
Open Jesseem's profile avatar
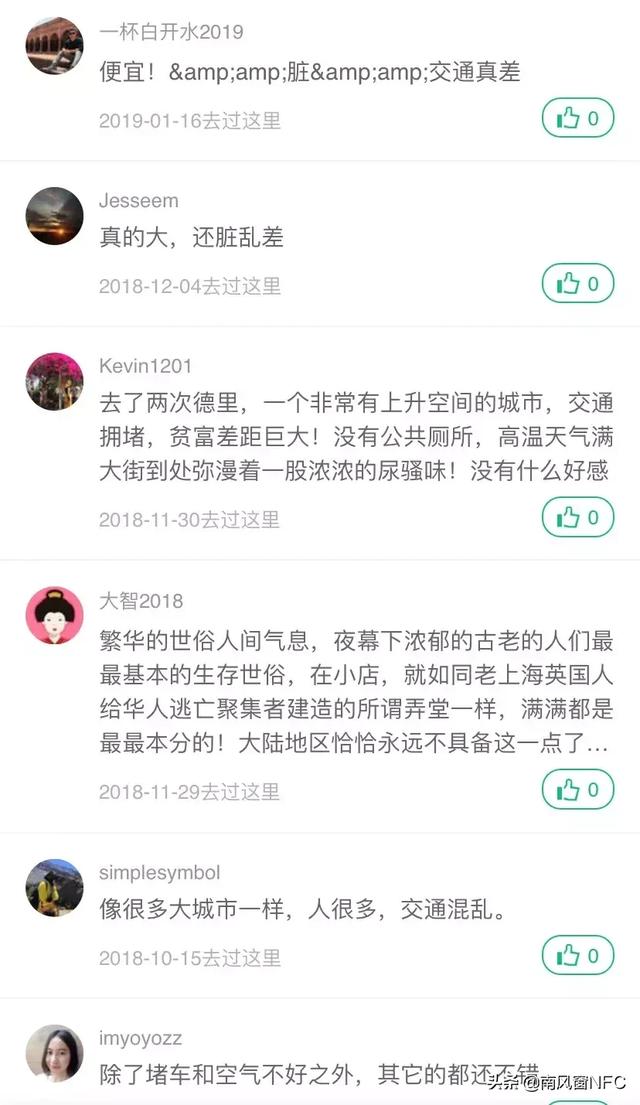54,216
